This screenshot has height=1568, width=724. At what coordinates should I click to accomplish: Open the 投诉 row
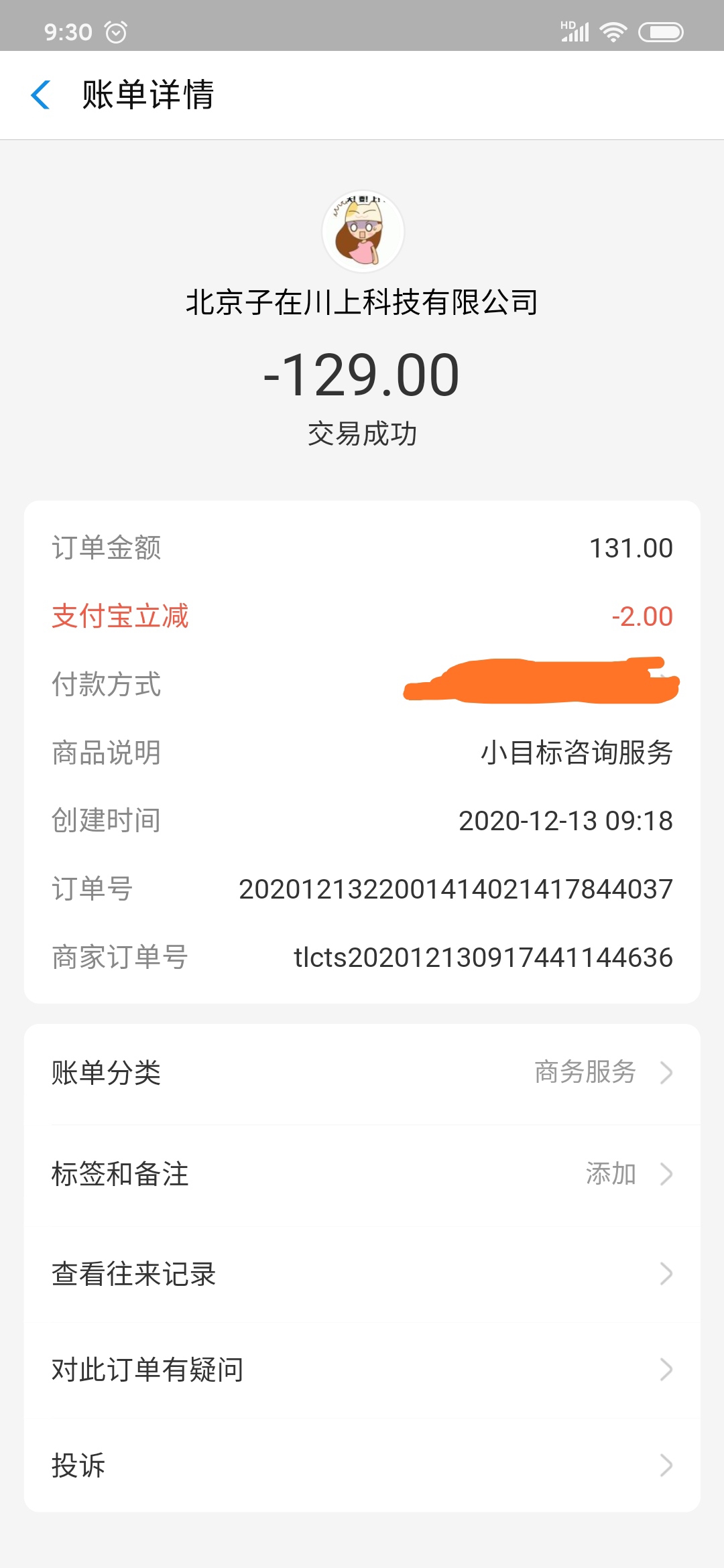pos(362,1465)
